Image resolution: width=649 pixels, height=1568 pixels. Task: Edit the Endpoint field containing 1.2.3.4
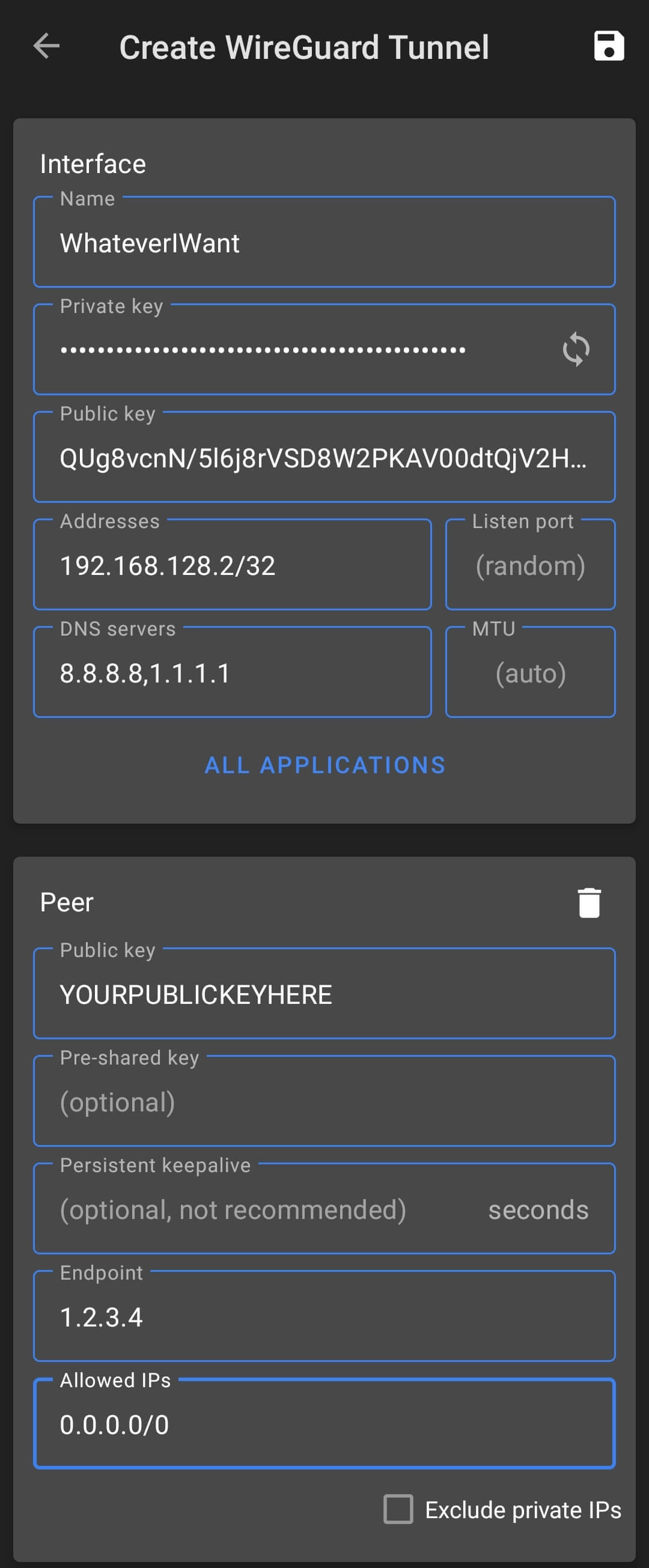coord(324,1318)
